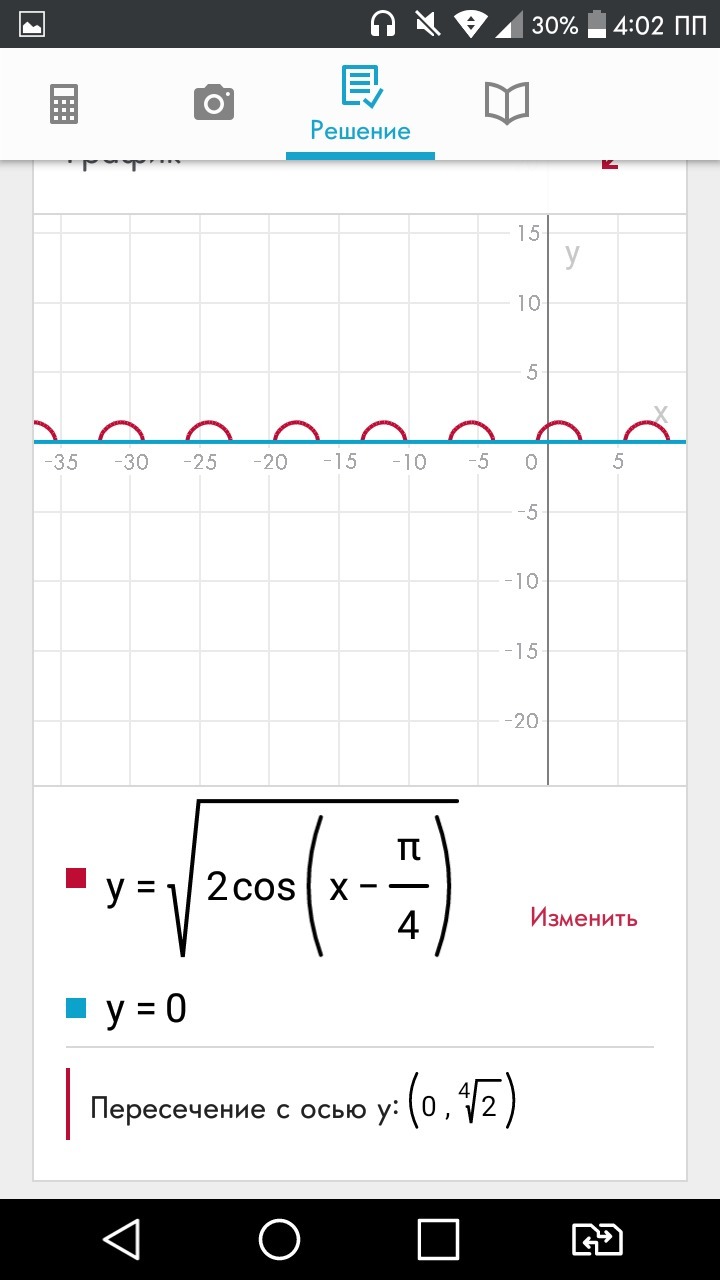Switch to the camera tab
This screenshot has width=720, height=1280.
(x=213, y=103)
